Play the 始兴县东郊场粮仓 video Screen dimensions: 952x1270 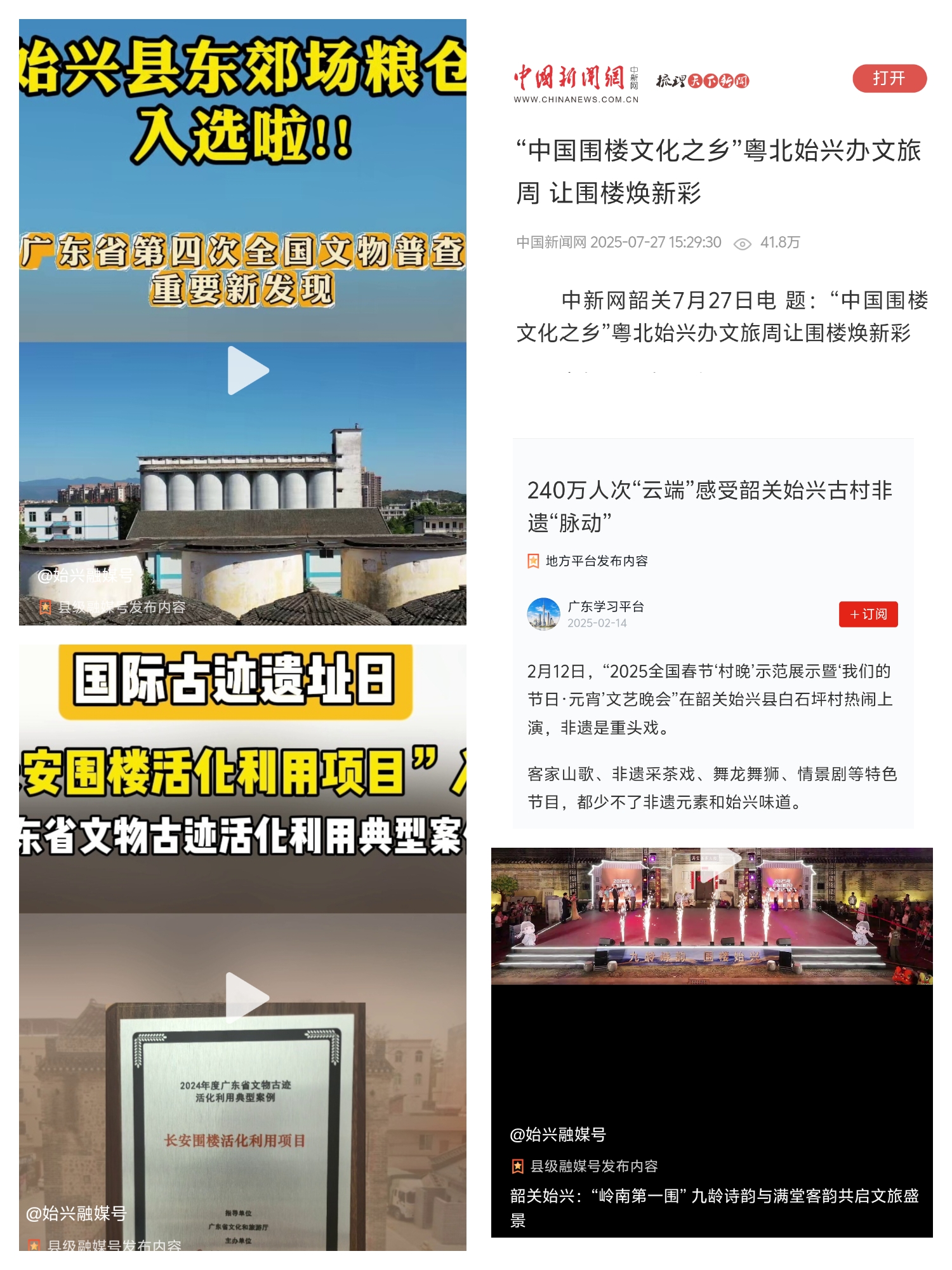249,370
